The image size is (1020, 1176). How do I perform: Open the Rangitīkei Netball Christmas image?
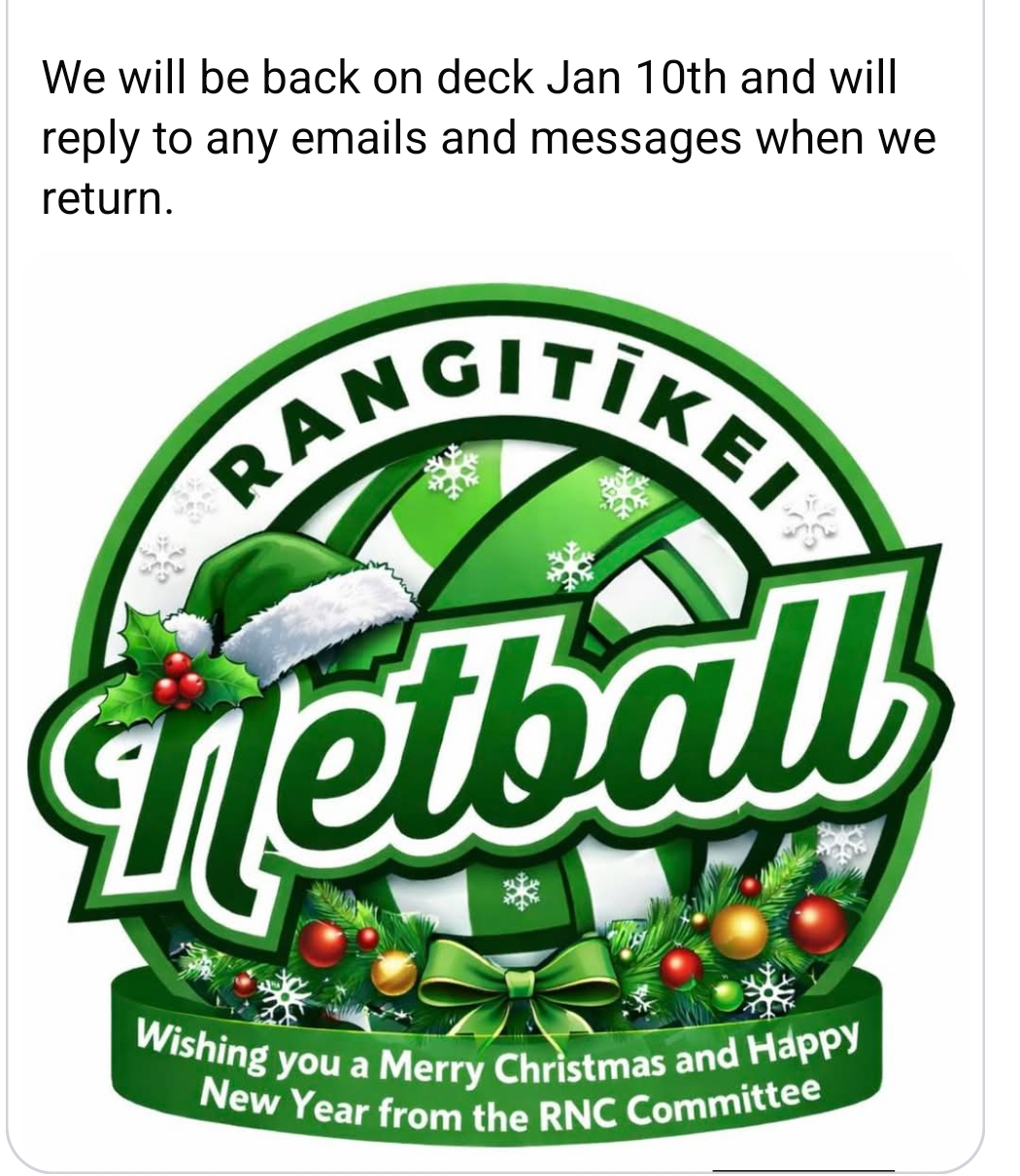[x=495, y=700]
